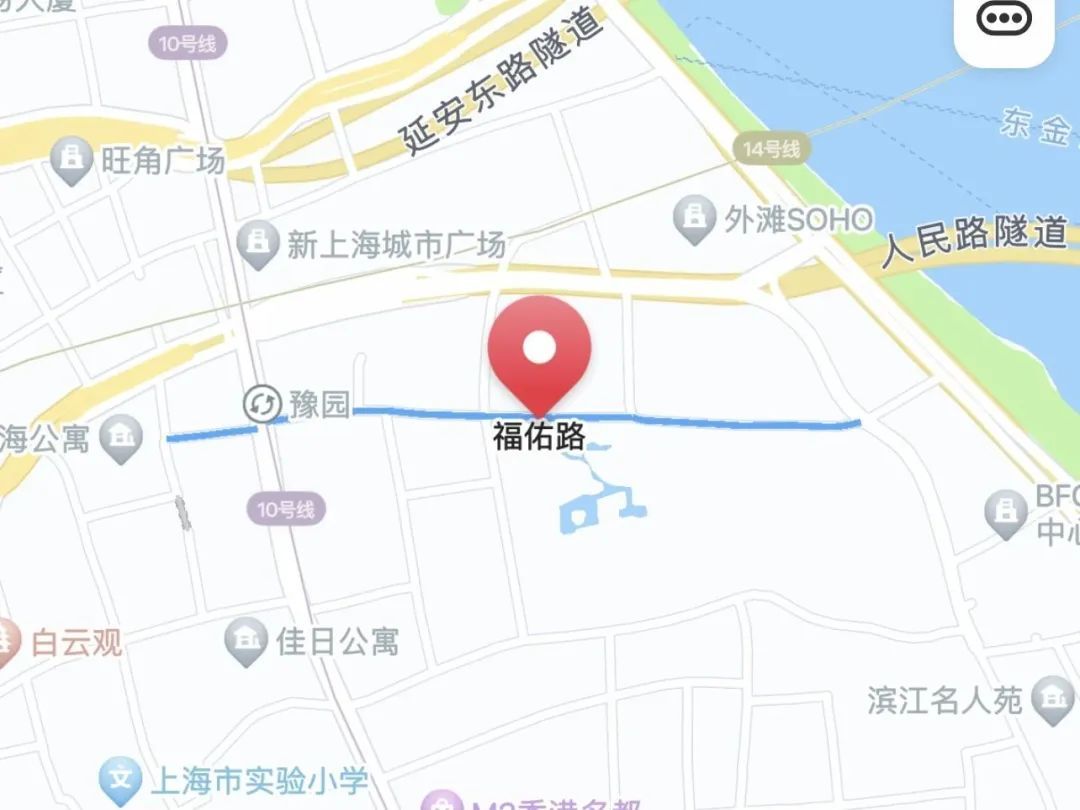Open the 佳日公寓 place marker

click(245, 640)
